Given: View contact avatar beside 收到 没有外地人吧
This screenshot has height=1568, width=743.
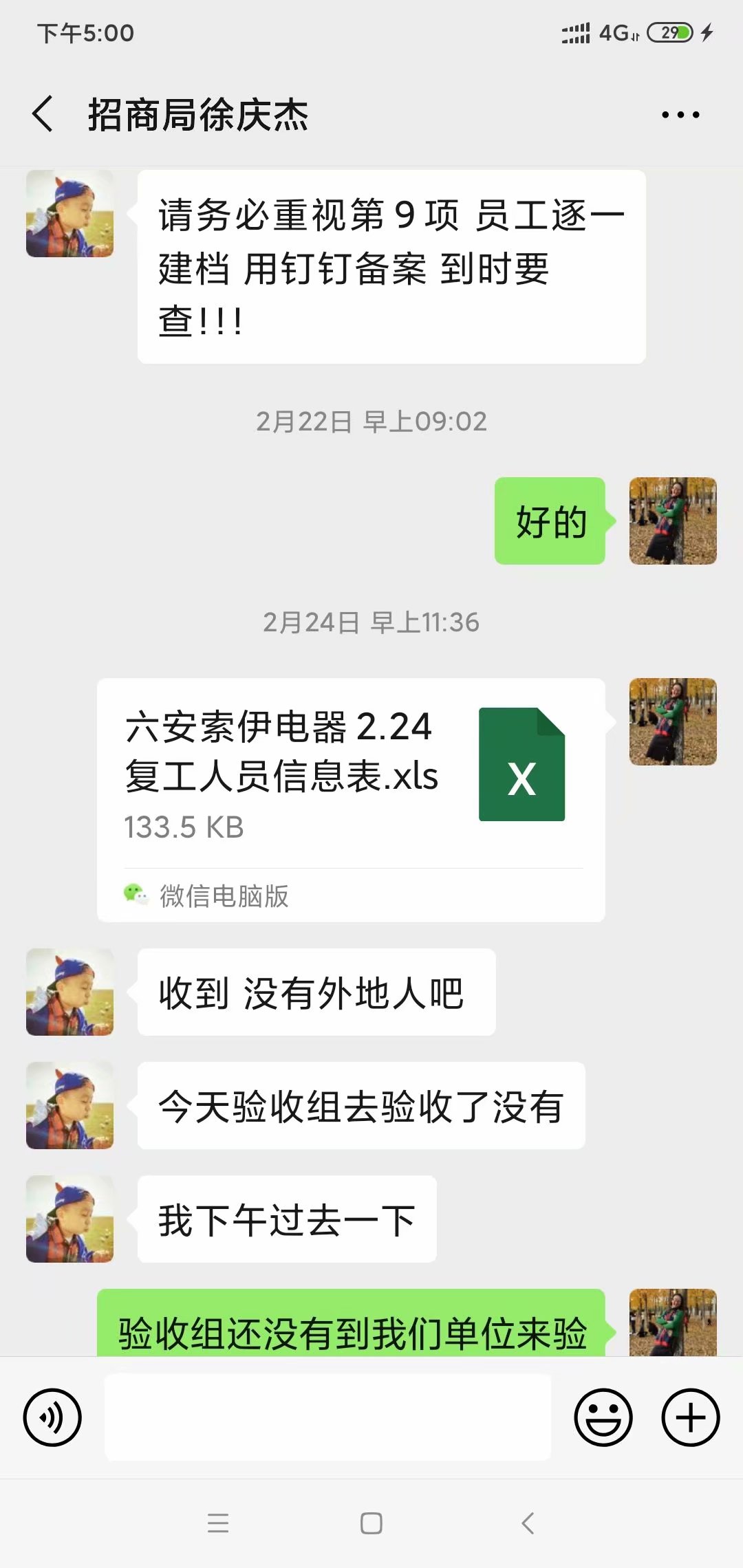Looking at the screenshot, I should point(69,992).
